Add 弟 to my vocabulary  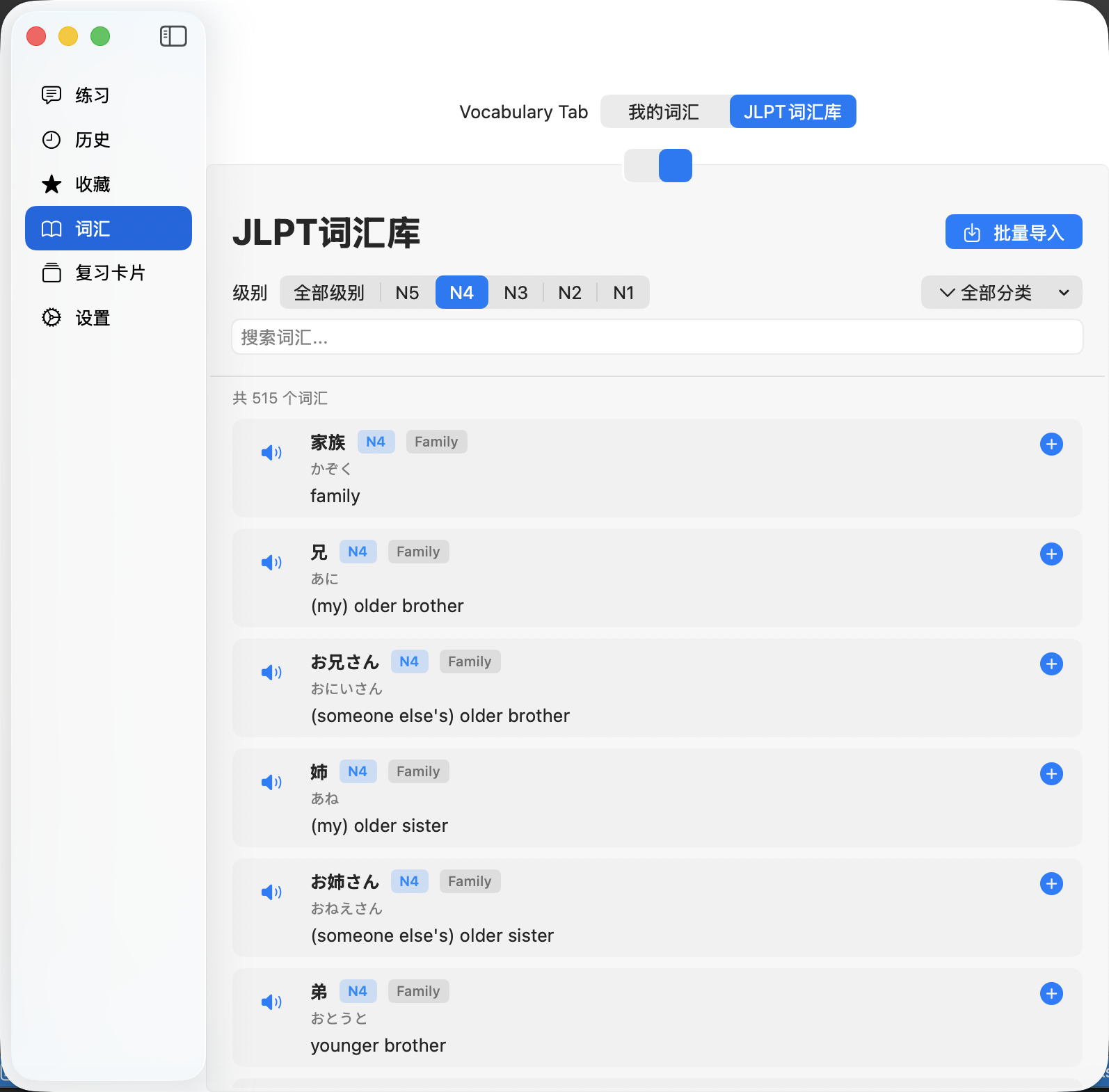[x=1051, y=994]
